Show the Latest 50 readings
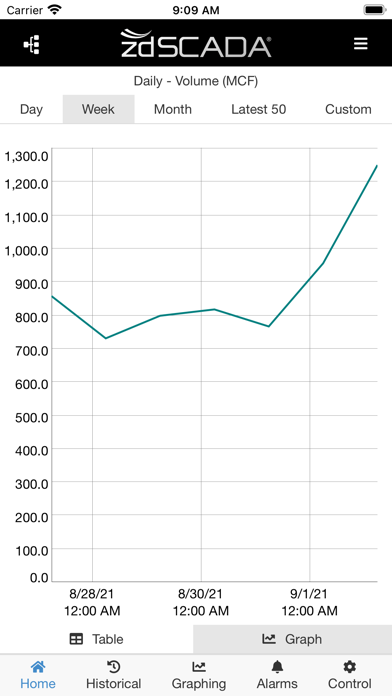This screenshot has width=392, height=696. point(258,109)
